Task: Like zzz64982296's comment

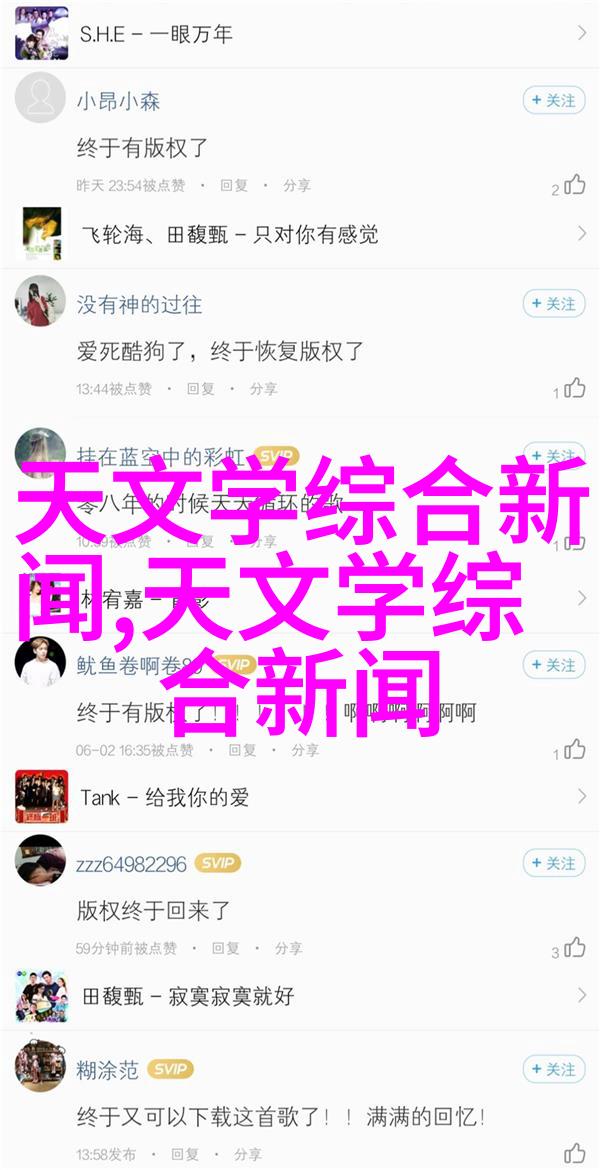Action: click(x=573, y=947)
